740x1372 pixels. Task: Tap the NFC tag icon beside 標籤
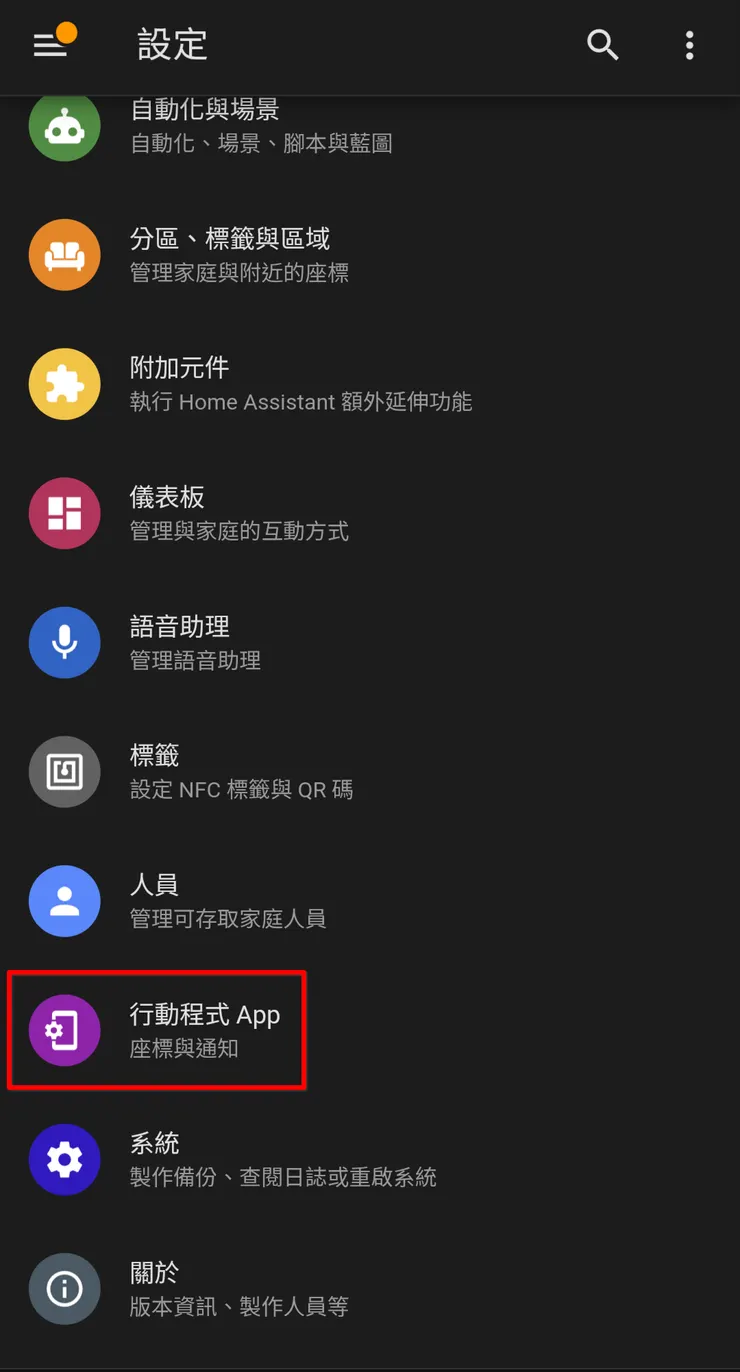tap(65, 771)
